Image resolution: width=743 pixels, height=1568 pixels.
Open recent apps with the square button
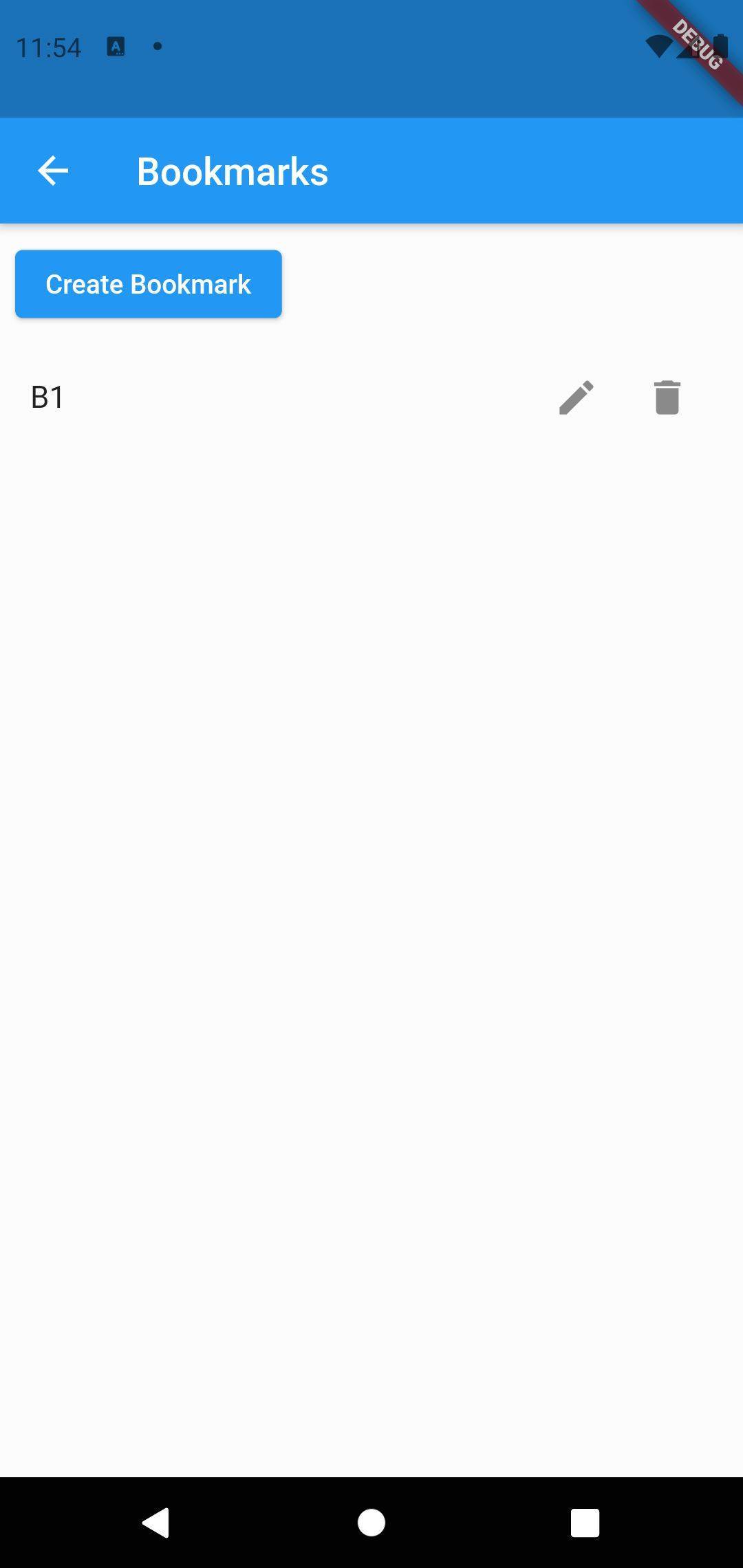tap(585, 1523)
